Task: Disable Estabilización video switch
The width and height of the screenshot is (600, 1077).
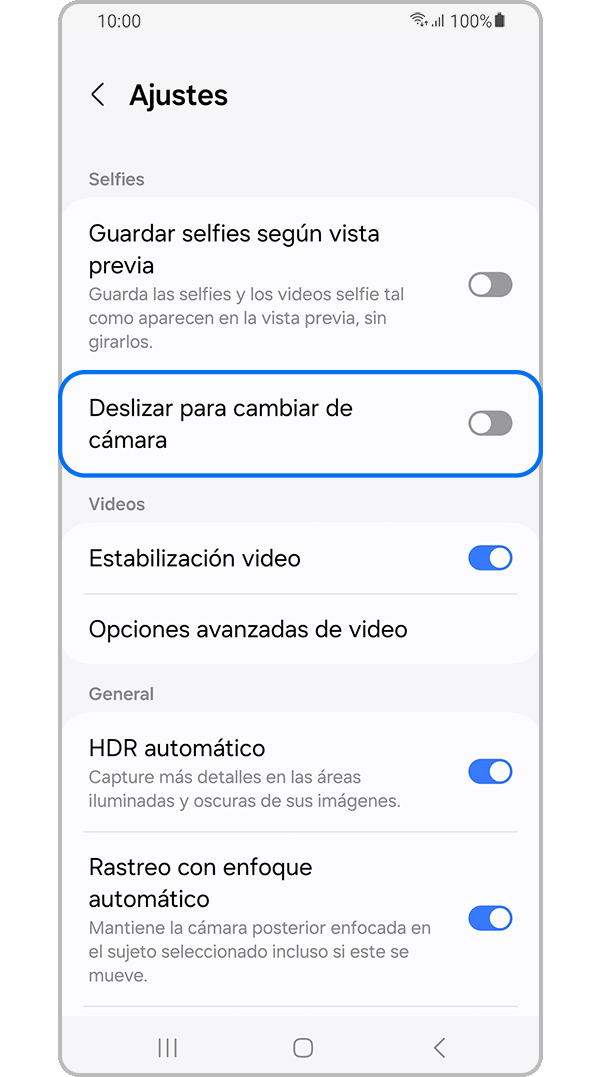Action: 490,558
